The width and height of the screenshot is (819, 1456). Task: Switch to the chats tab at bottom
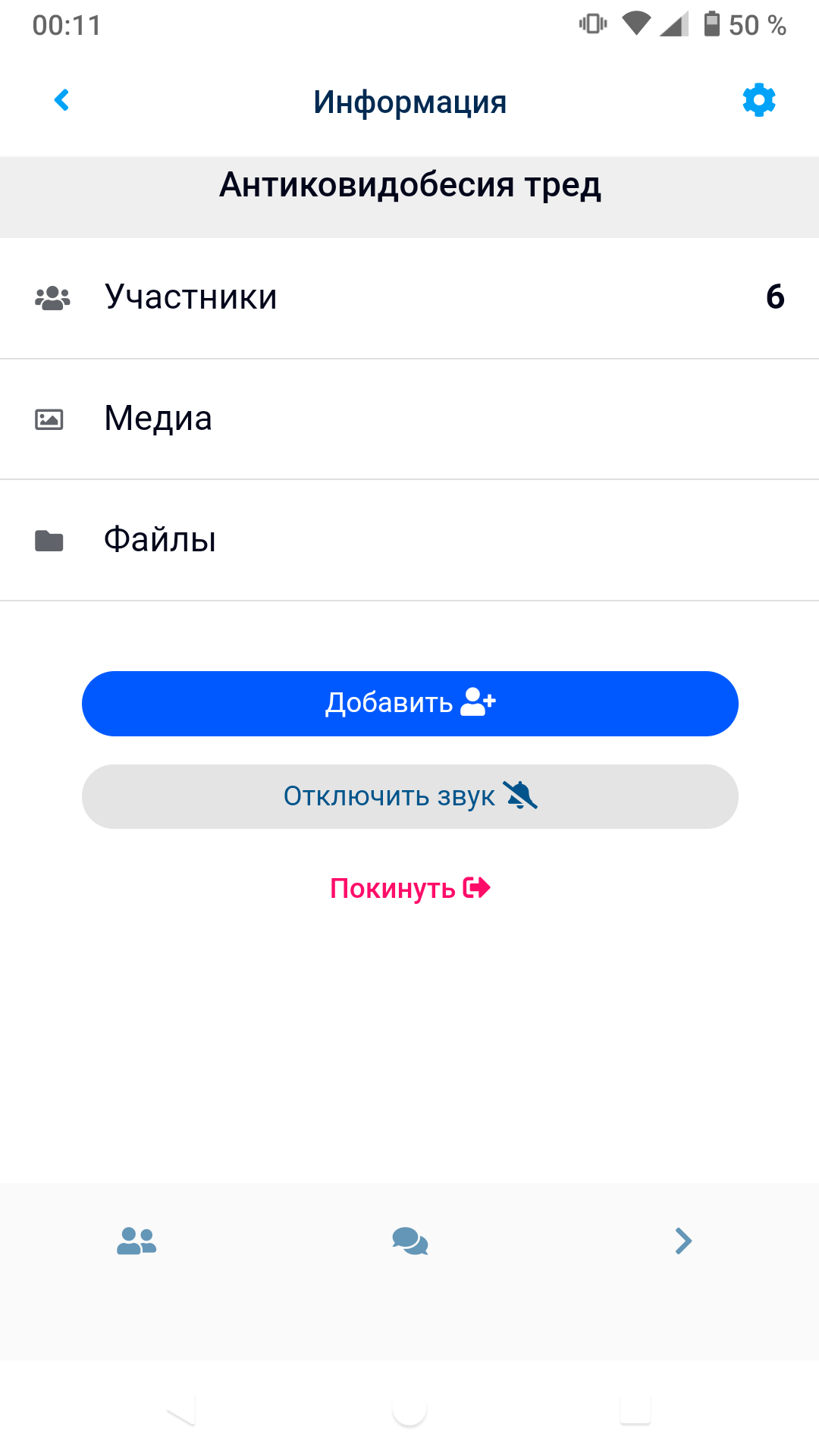(x=410, y=1241)
